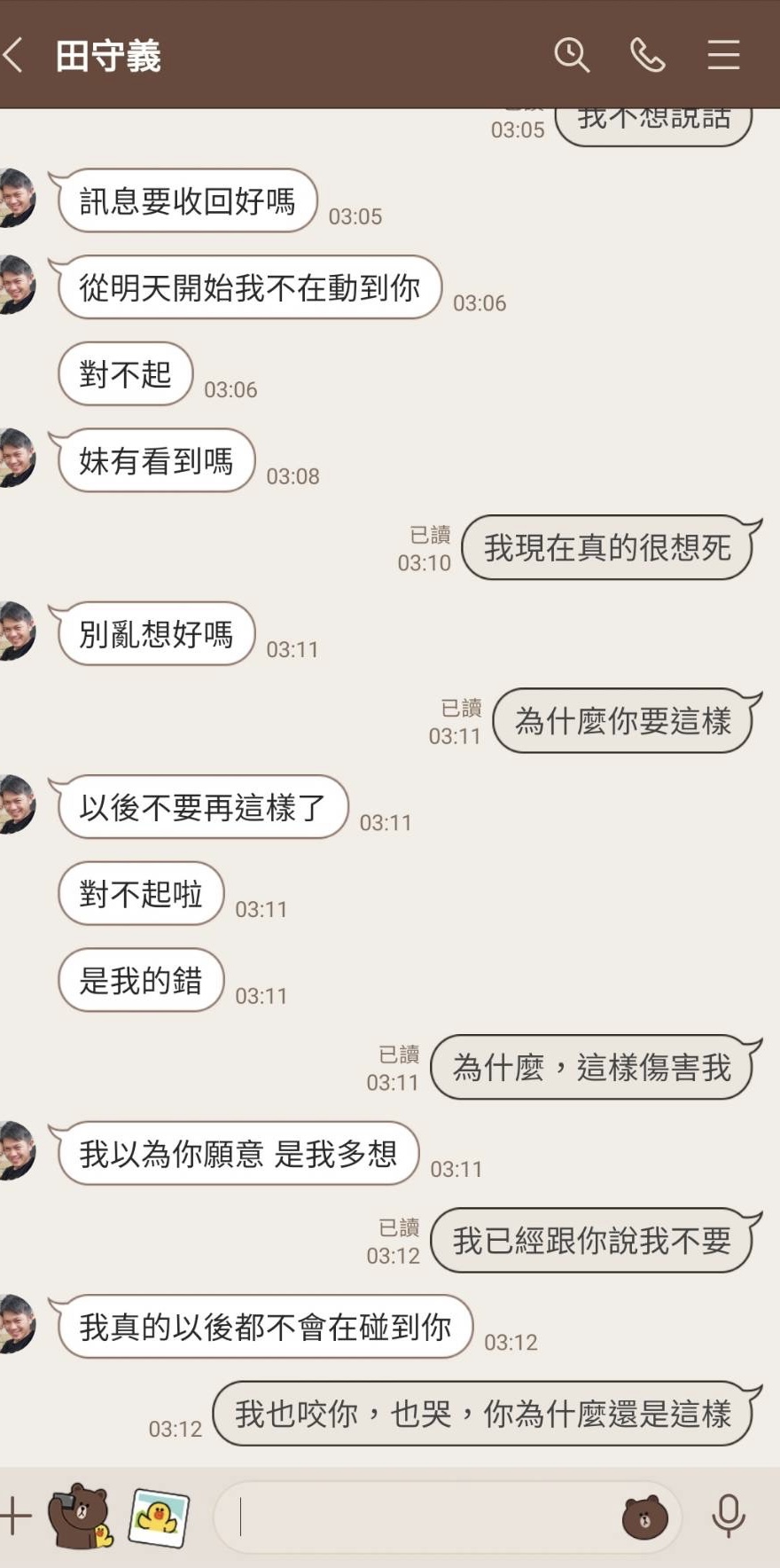The image size is (780, 1568).
Task: Open the sticker and emoji panel
Action: (x=644, y=1517)
